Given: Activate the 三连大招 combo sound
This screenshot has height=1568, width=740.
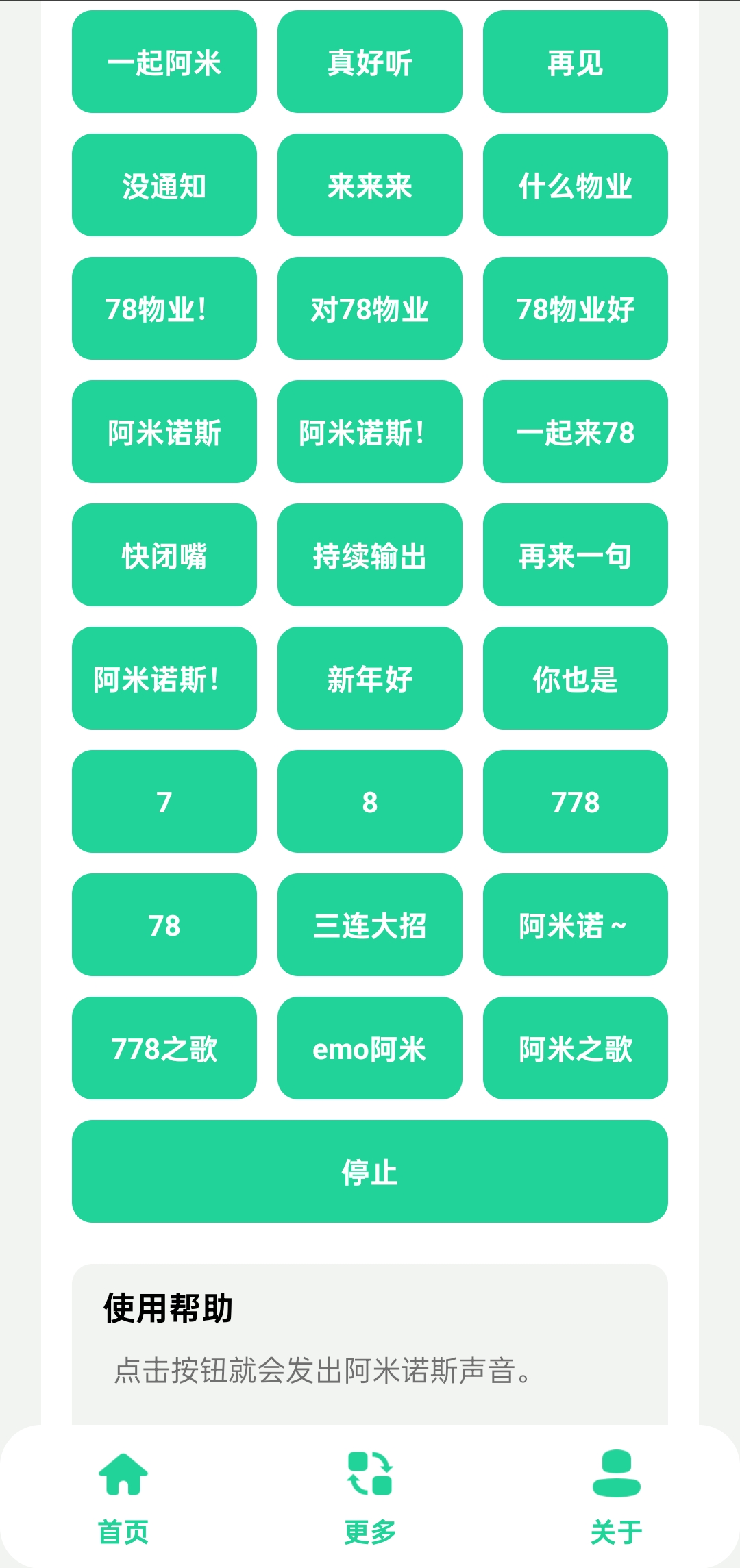Looking at the screenshot, I should pyautogui.click(x=369, y=925).
